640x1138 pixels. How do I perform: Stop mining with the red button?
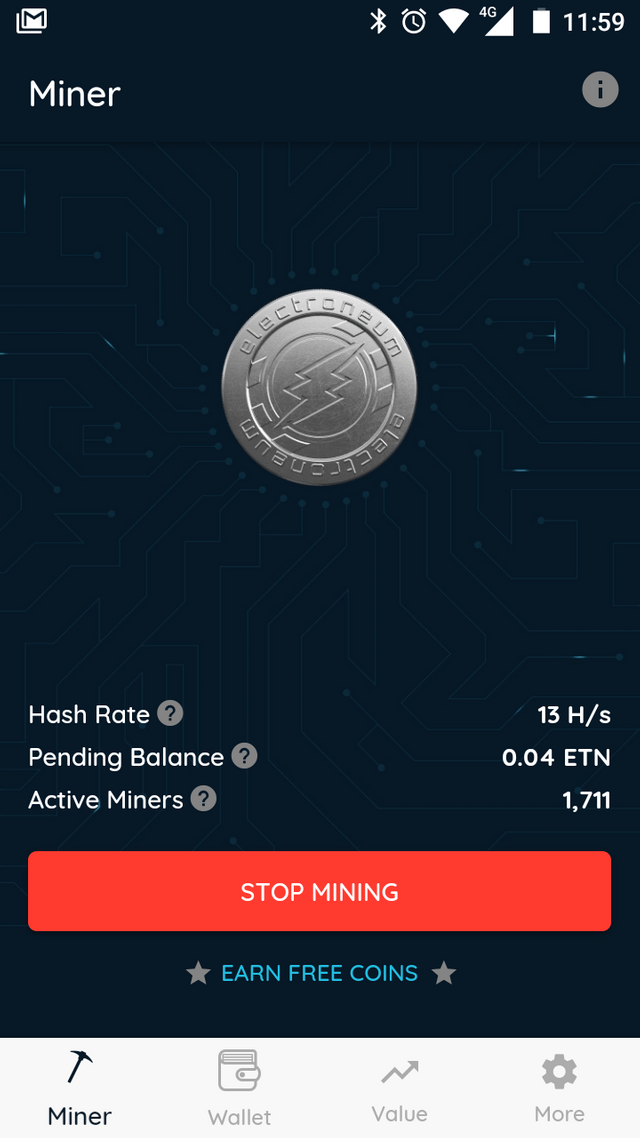coord(319,891)
